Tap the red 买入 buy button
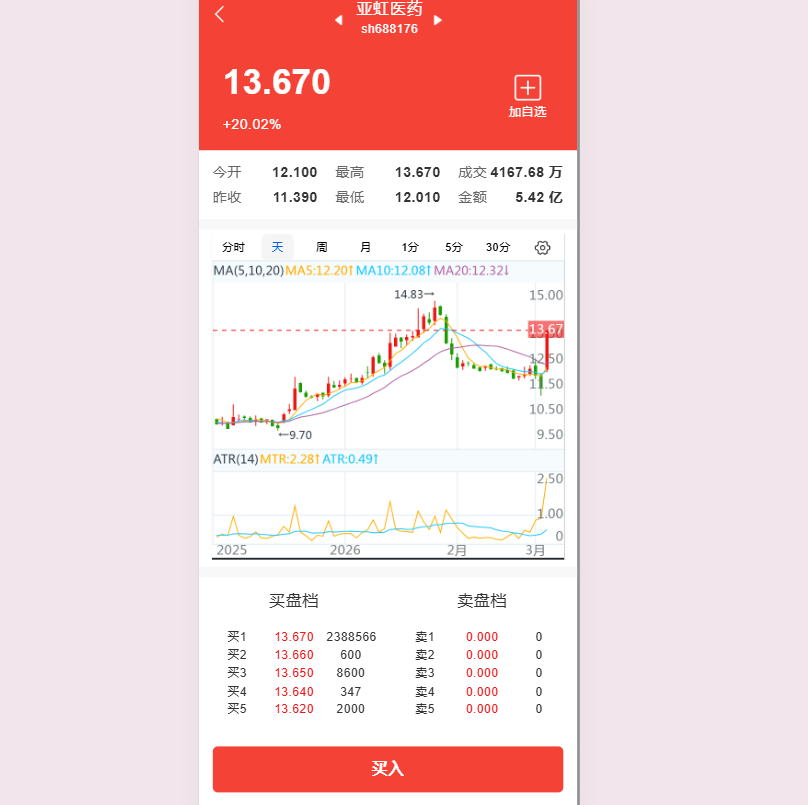The width and height of the screenshot is (808, 805). click(388, 769)
